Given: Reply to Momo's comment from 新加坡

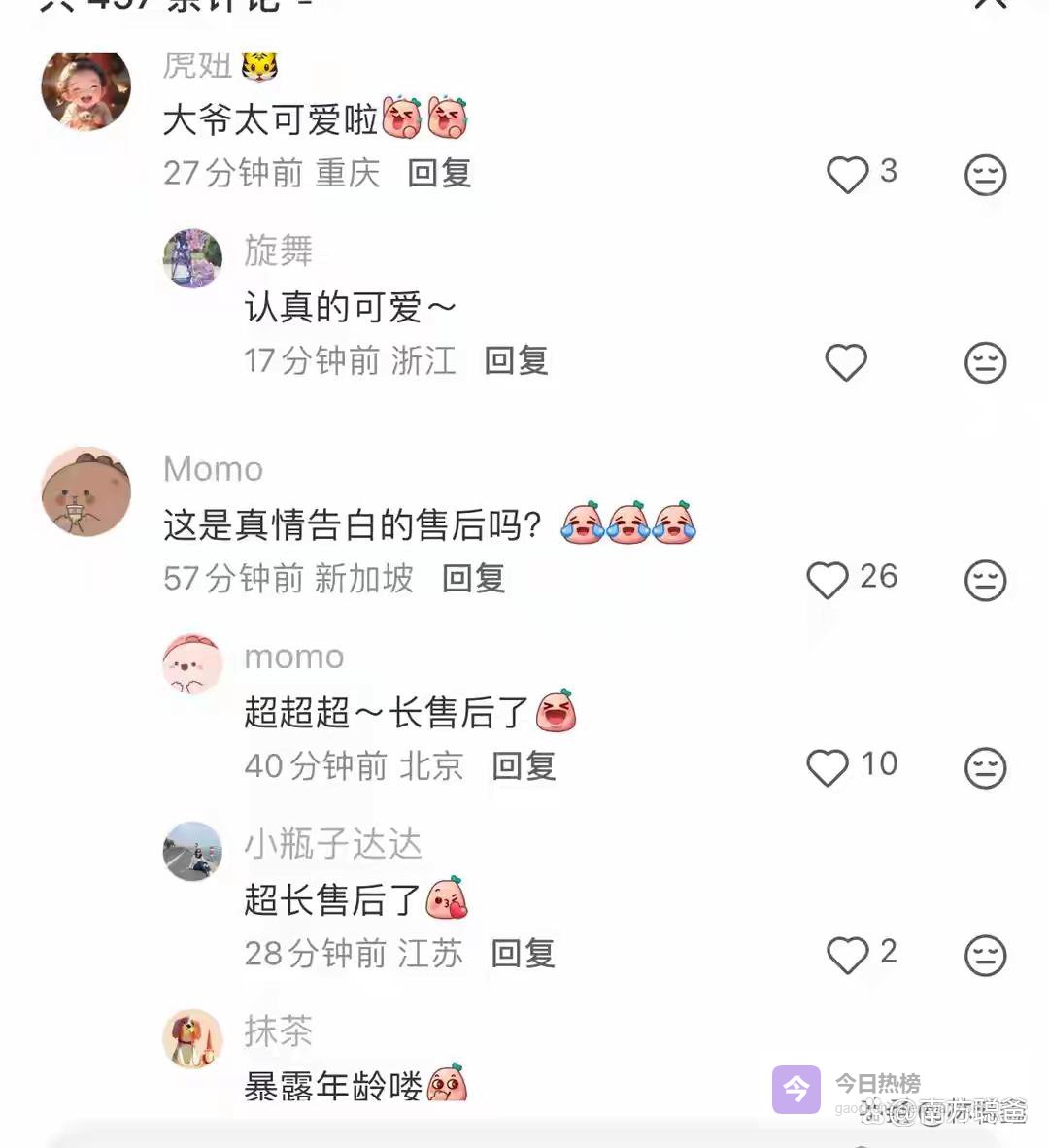Looking at the screenshot, I should point(474,579).
